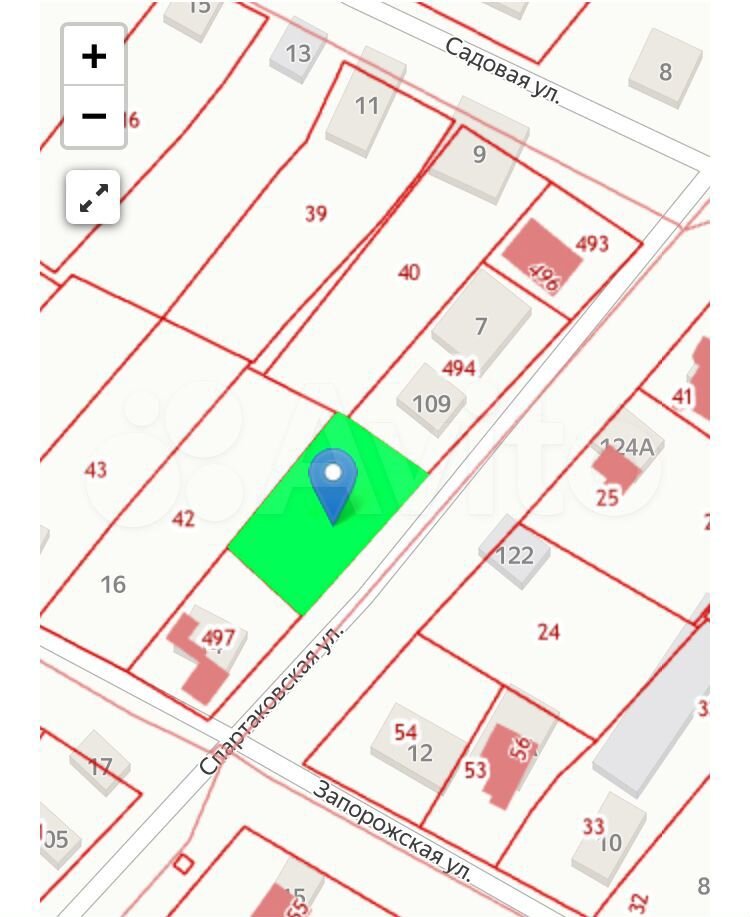This screenshot has height=917, width=750.
Task: Expand the map to fullscreen
Action: (x=94, y=197)
